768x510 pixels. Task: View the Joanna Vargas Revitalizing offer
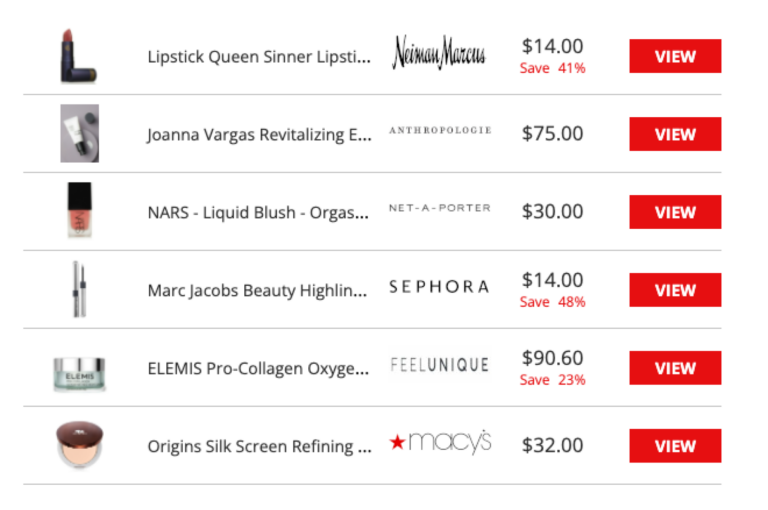[675, 134]
